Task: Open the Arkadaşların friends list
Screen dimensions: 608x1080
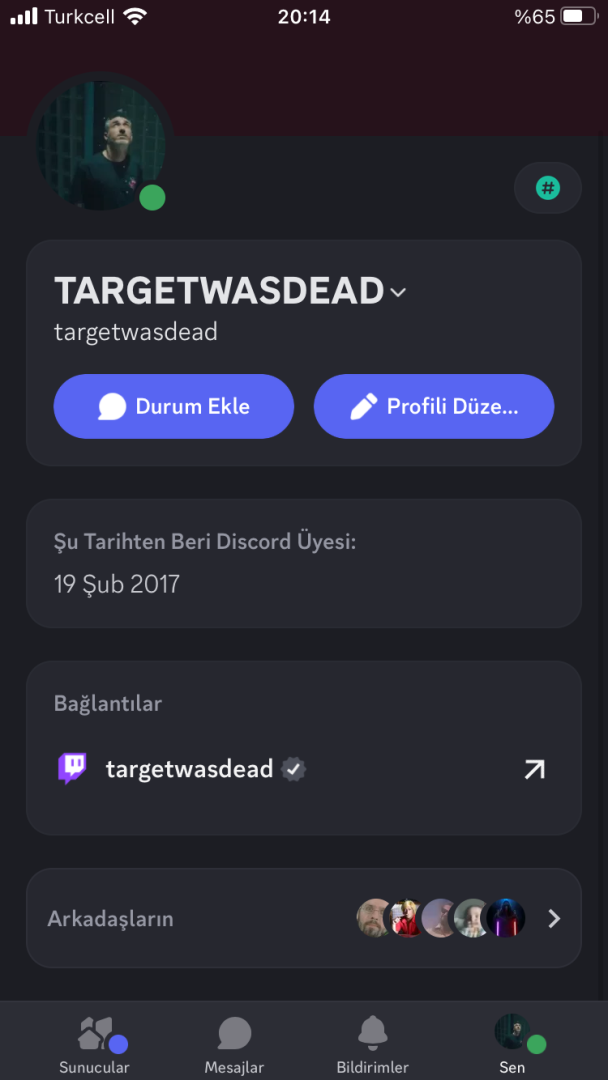Action: click(x=304, y=918)
